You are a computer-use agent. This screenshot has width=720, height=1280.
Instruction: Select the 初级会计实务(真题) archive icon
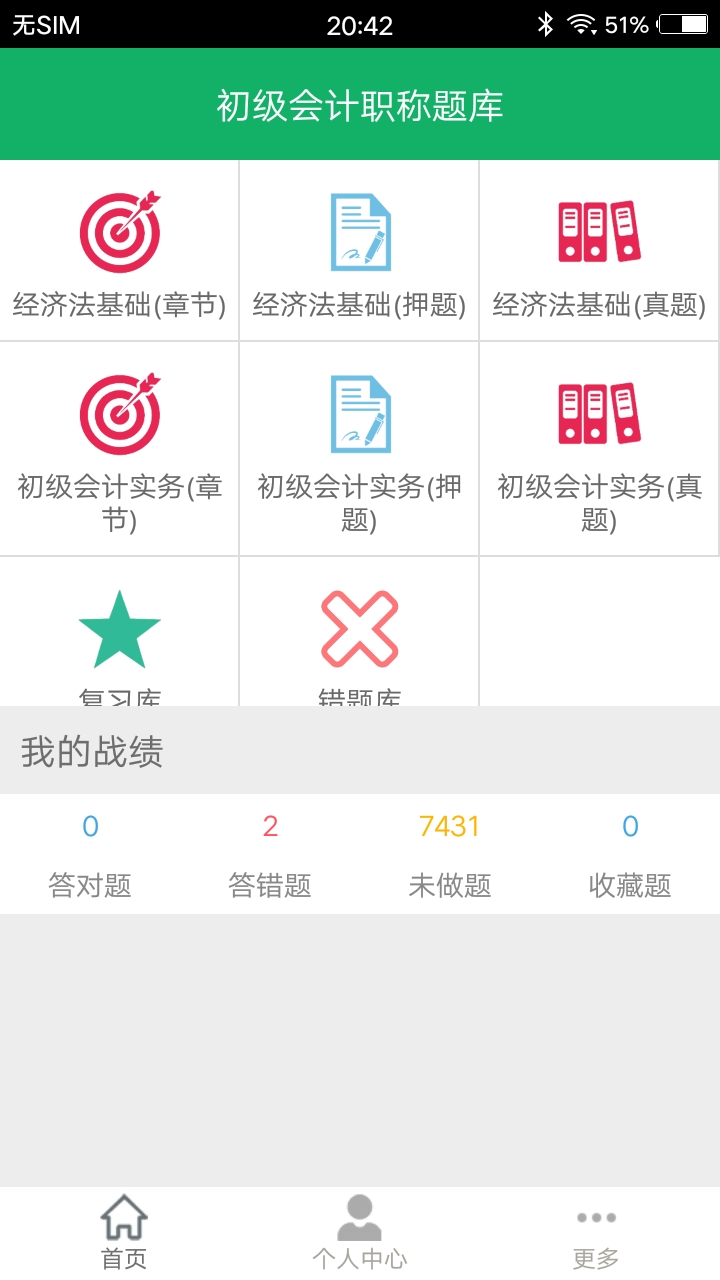[x=598, y=413]
